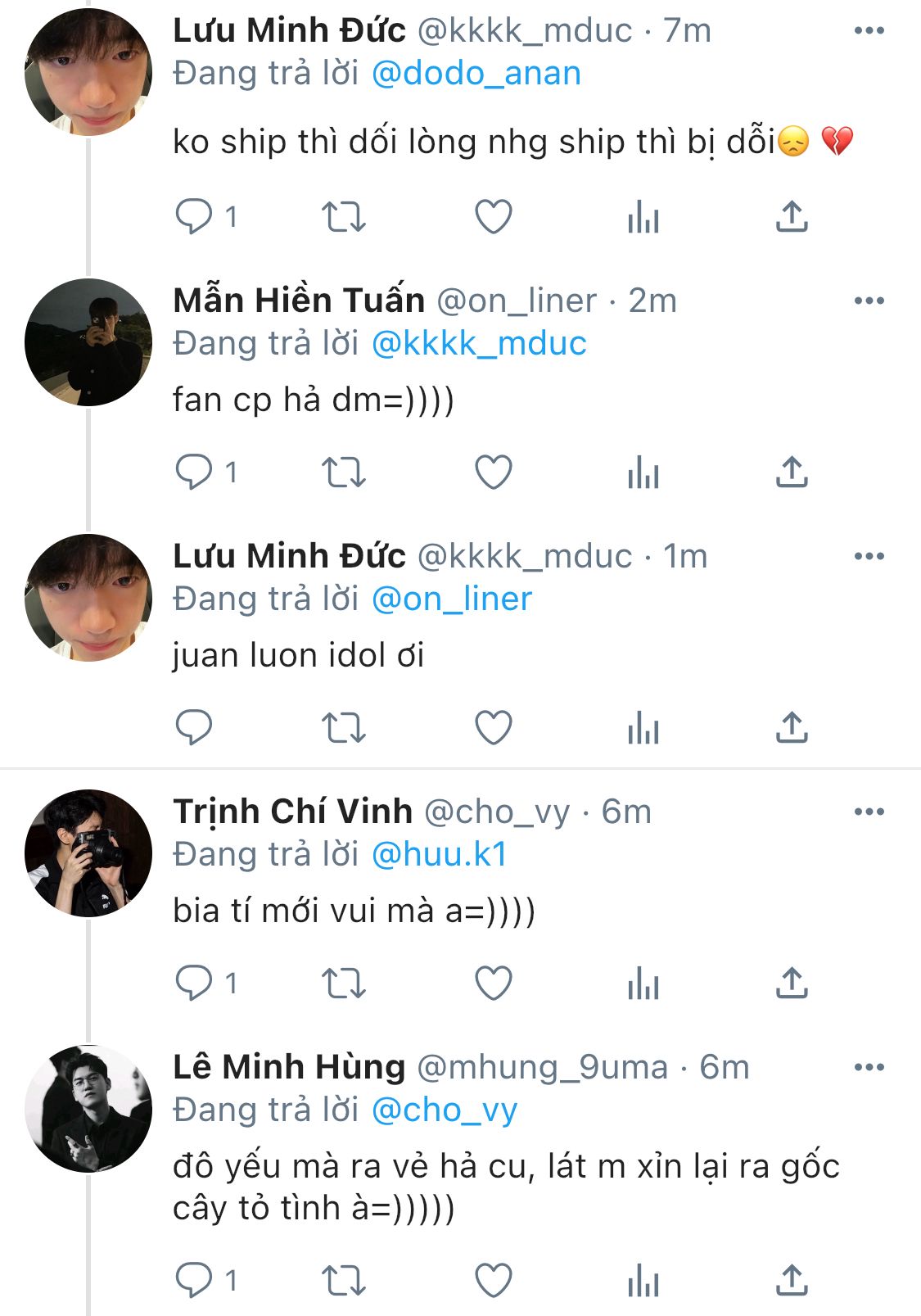Open overflow menu on Lê Minh Hùng's tweet
The image size is (921, 1316).
click(x=868, y=1067)
